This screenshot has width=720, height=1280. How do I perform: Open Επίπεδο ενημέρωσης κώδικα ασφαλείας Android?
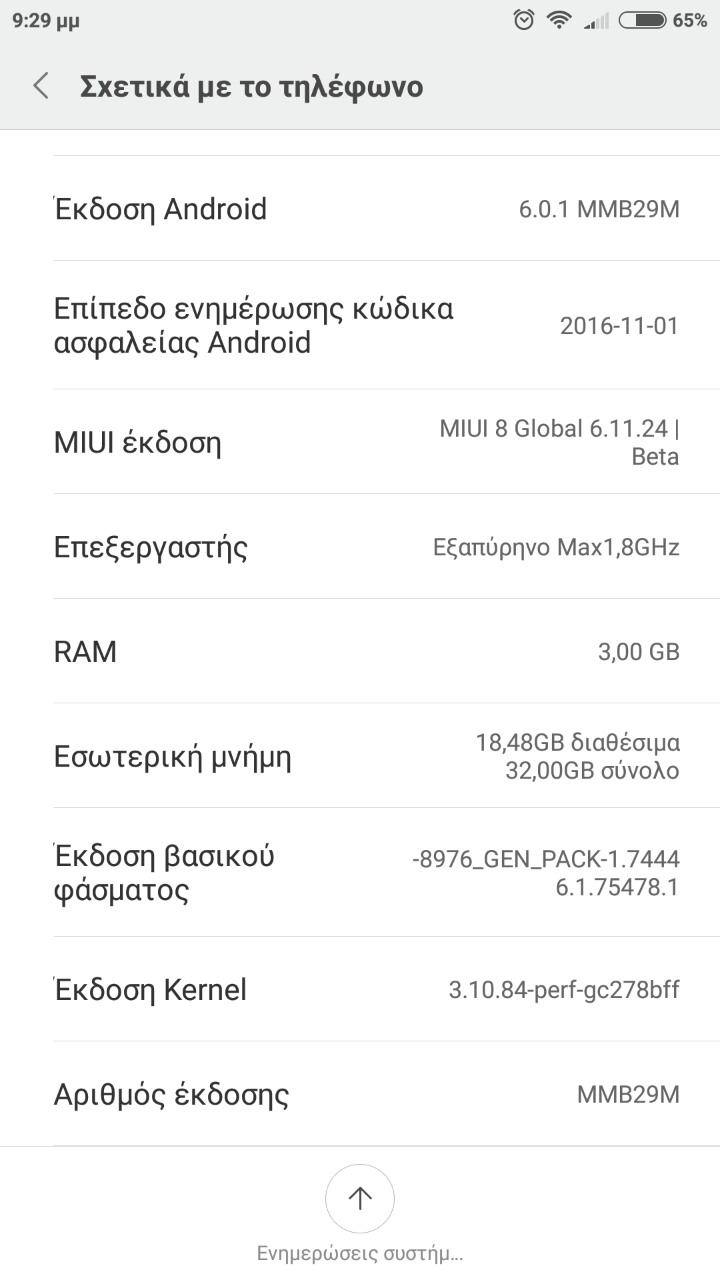click(360, 326)
